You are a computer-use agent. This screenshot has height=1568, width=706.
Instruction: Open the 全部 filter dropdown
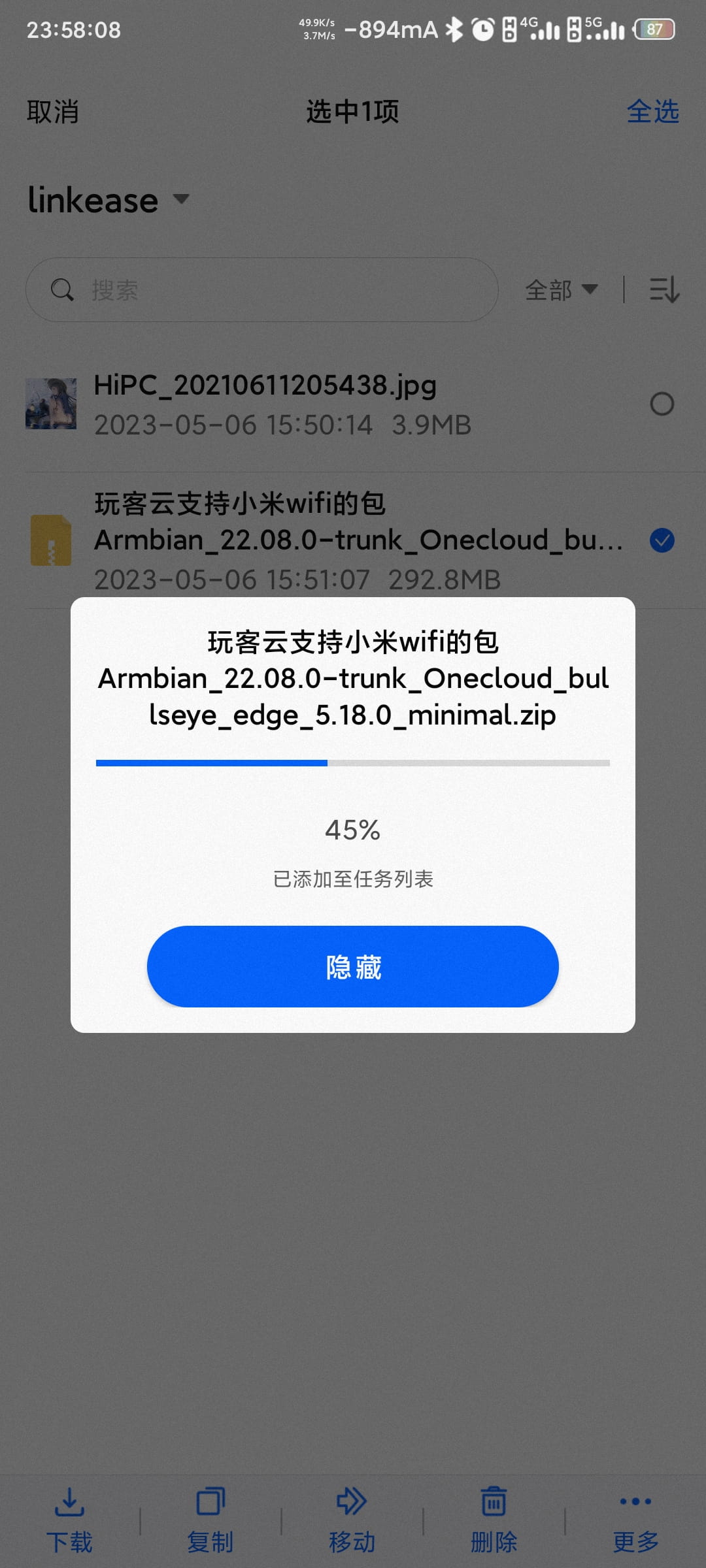click(x=561, y=289)
